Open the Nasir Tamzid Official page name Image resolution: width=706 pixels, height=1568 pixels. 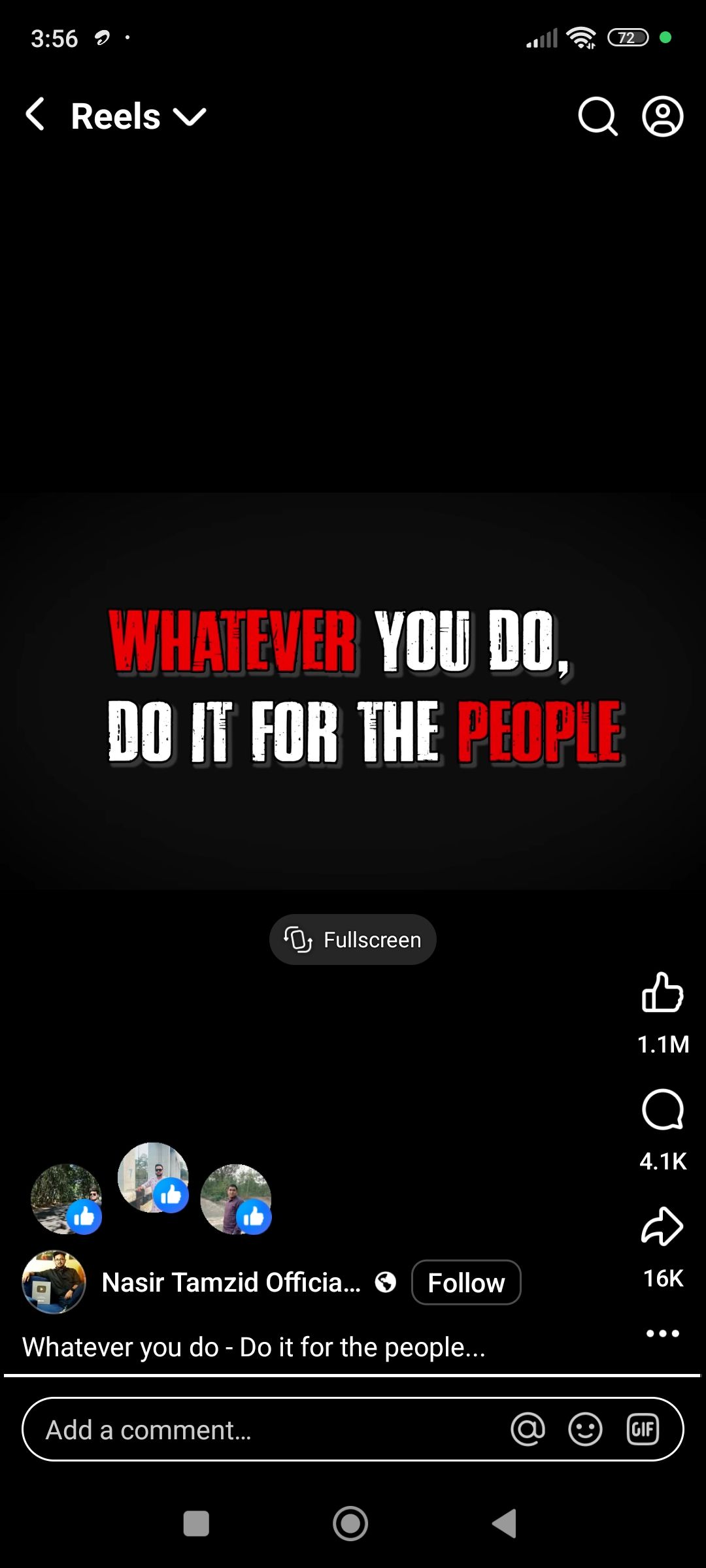click(x=231, y=1282)
